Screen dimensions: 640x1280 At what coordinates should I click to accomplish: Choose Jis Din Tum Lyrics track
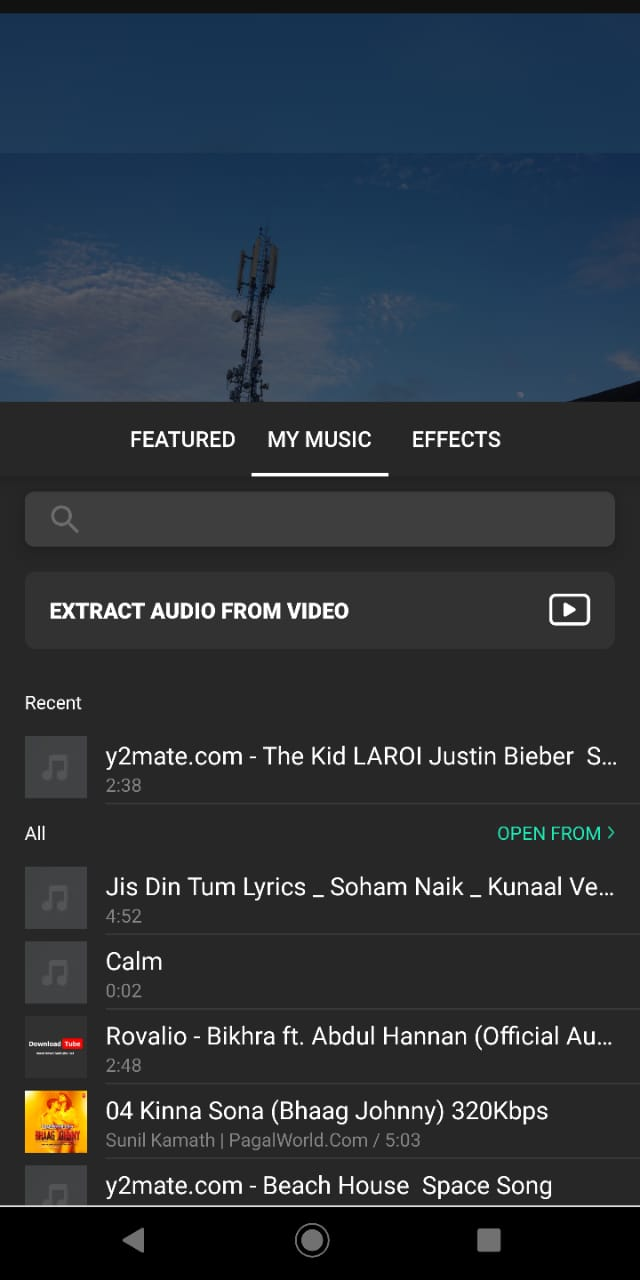tap(360, 898)
